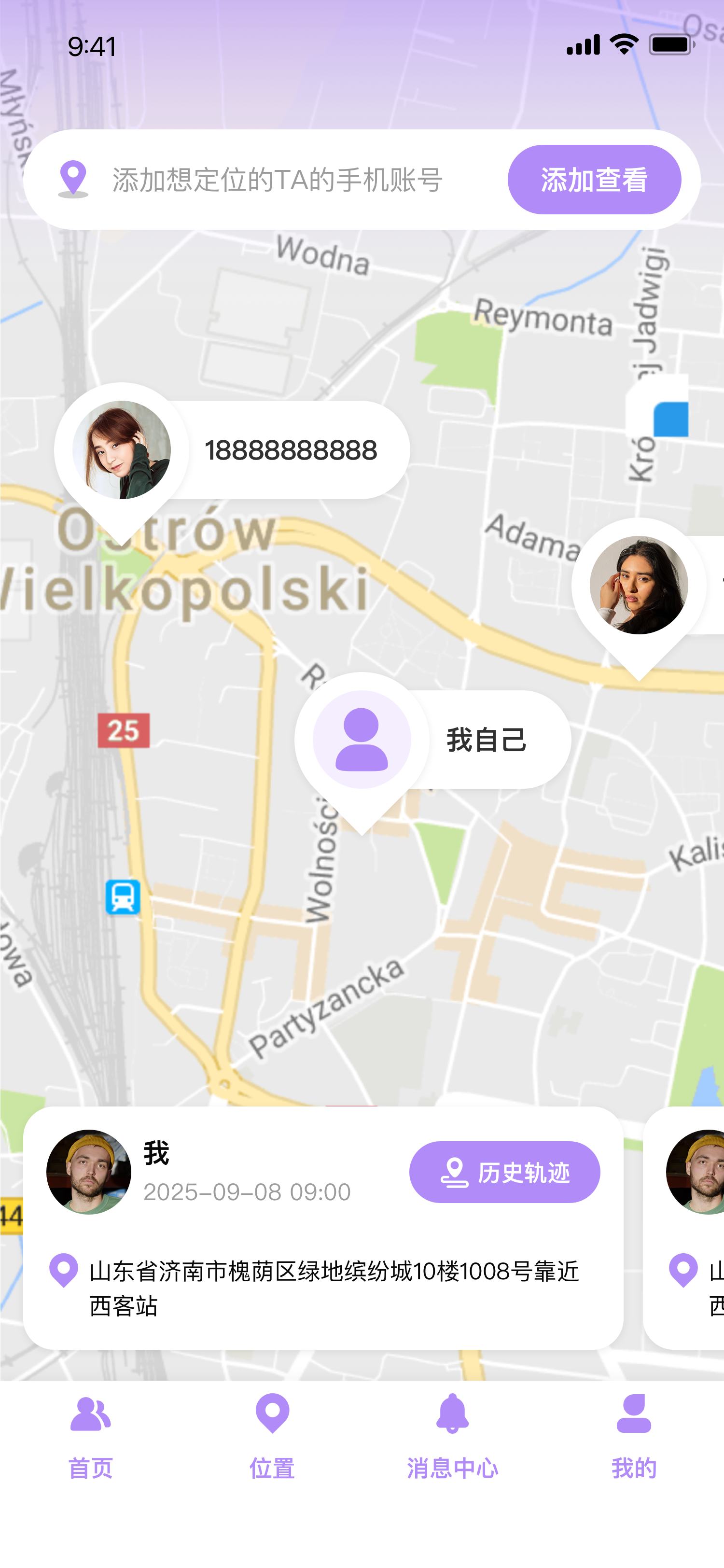Click the location pin icon in the search bar
The width and height of the screenshot is (724, 1568).
pyautogui.click(x=73, y=178)
